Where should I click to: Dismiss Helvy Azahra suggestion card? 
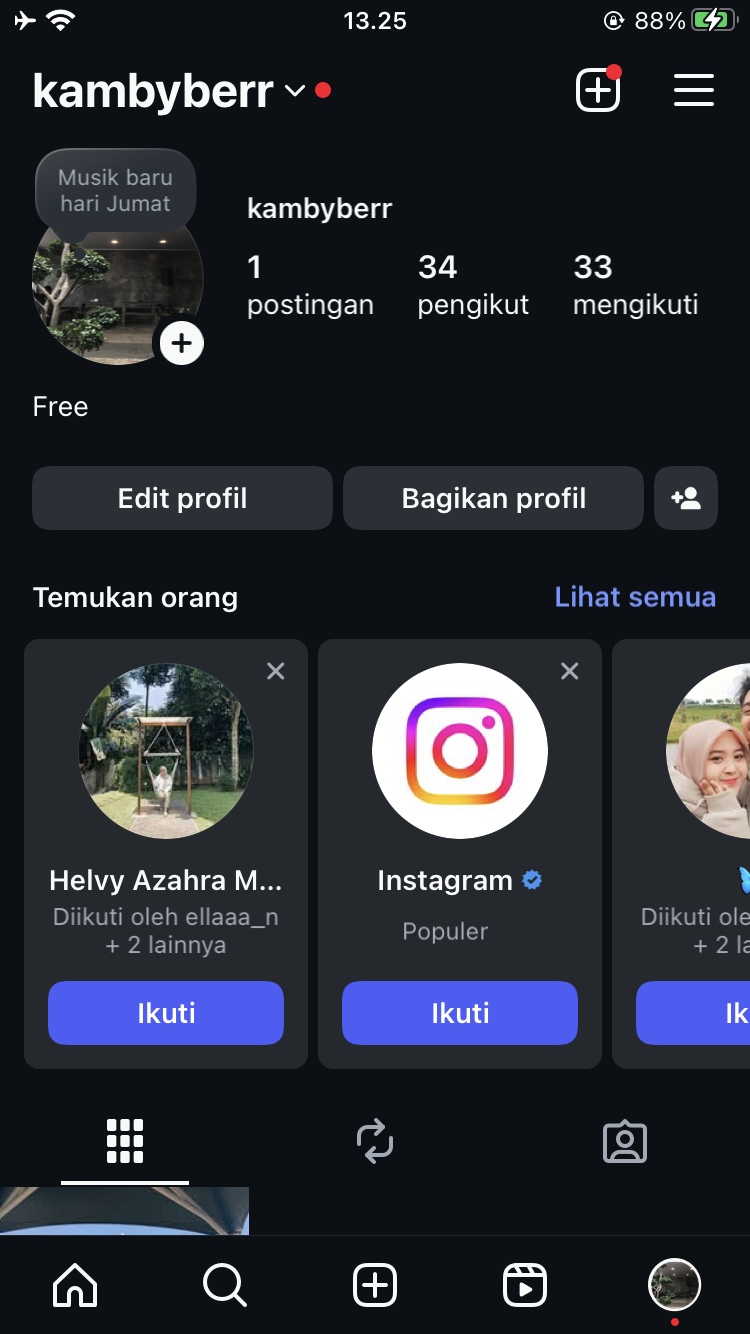276,671
